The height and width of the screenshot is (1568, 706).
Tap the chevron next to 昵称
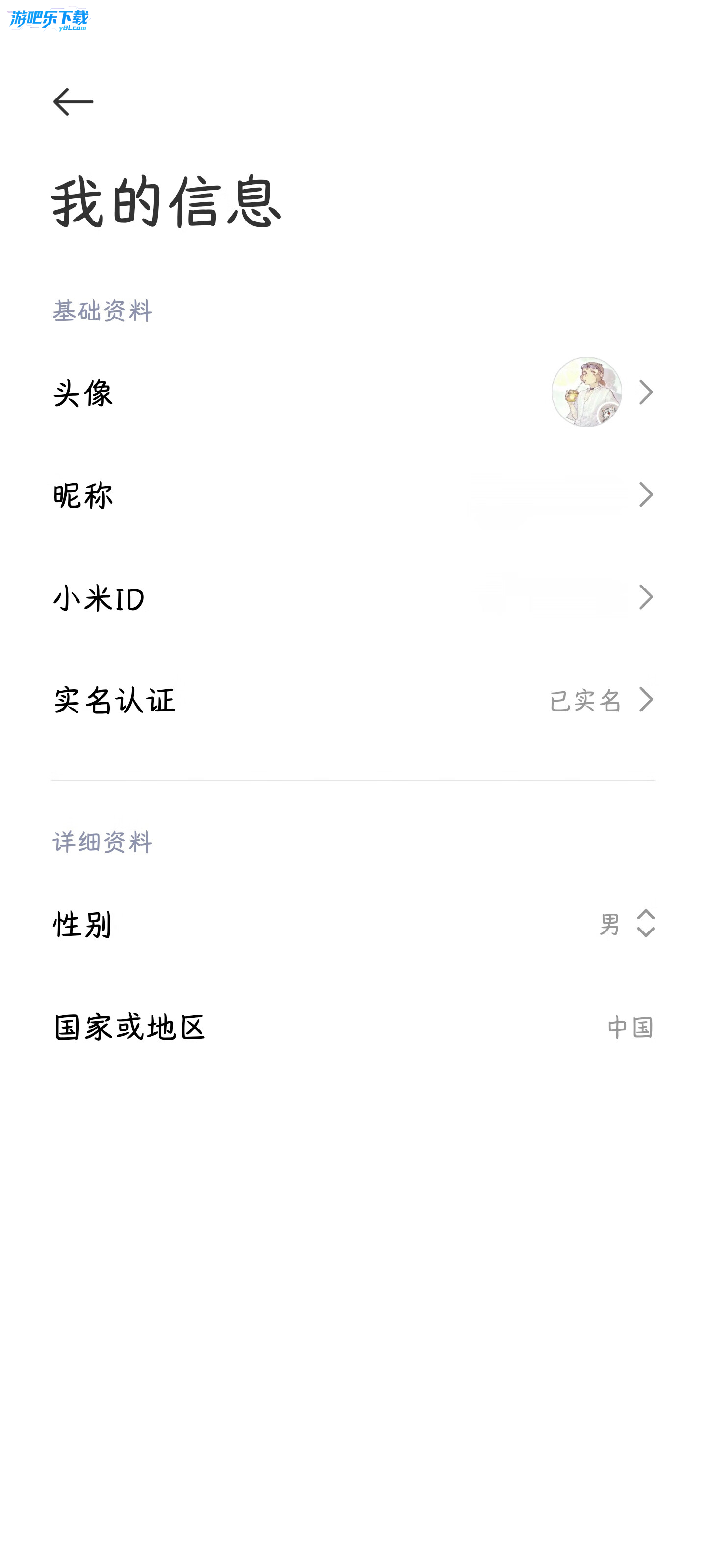[x=648, y=496]
